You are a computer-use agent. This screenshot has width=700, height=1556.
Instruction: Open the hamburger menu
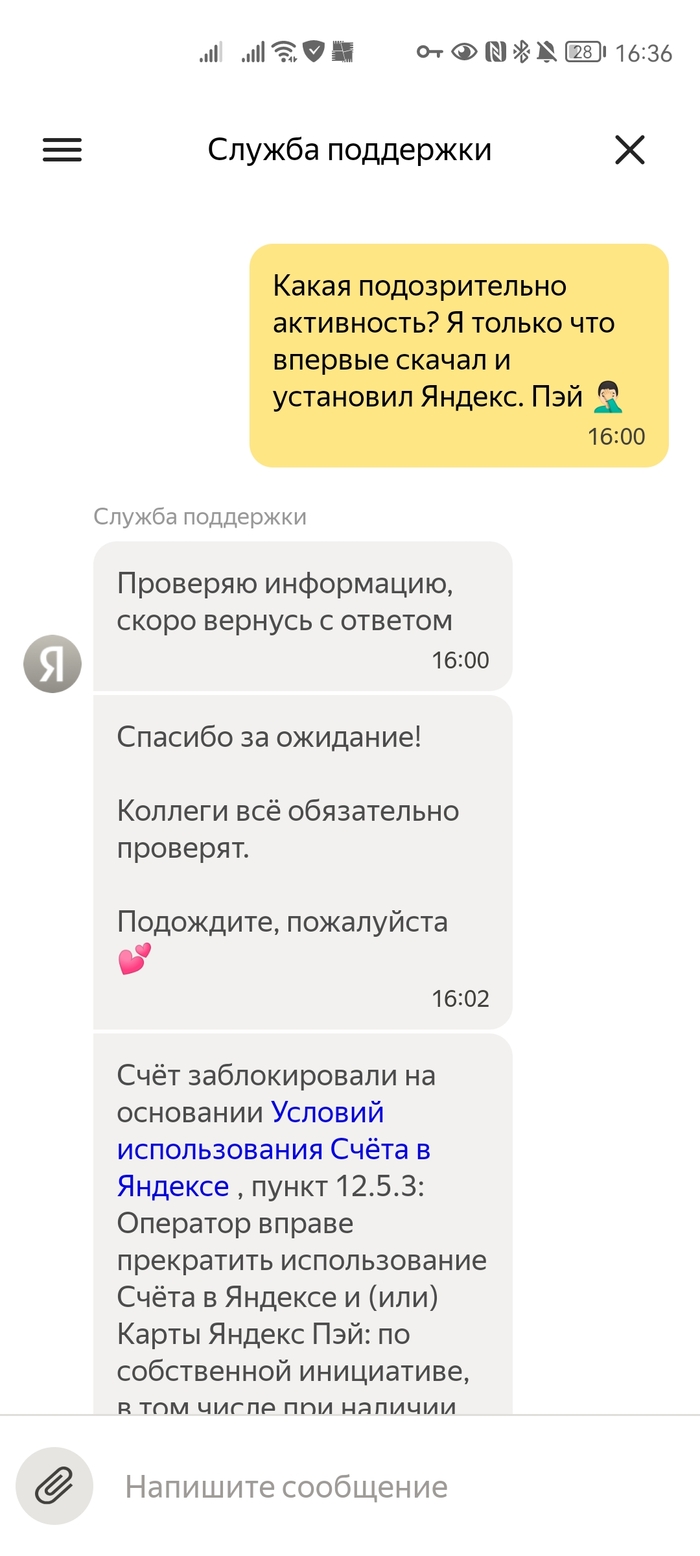click(x=62, y=150)
